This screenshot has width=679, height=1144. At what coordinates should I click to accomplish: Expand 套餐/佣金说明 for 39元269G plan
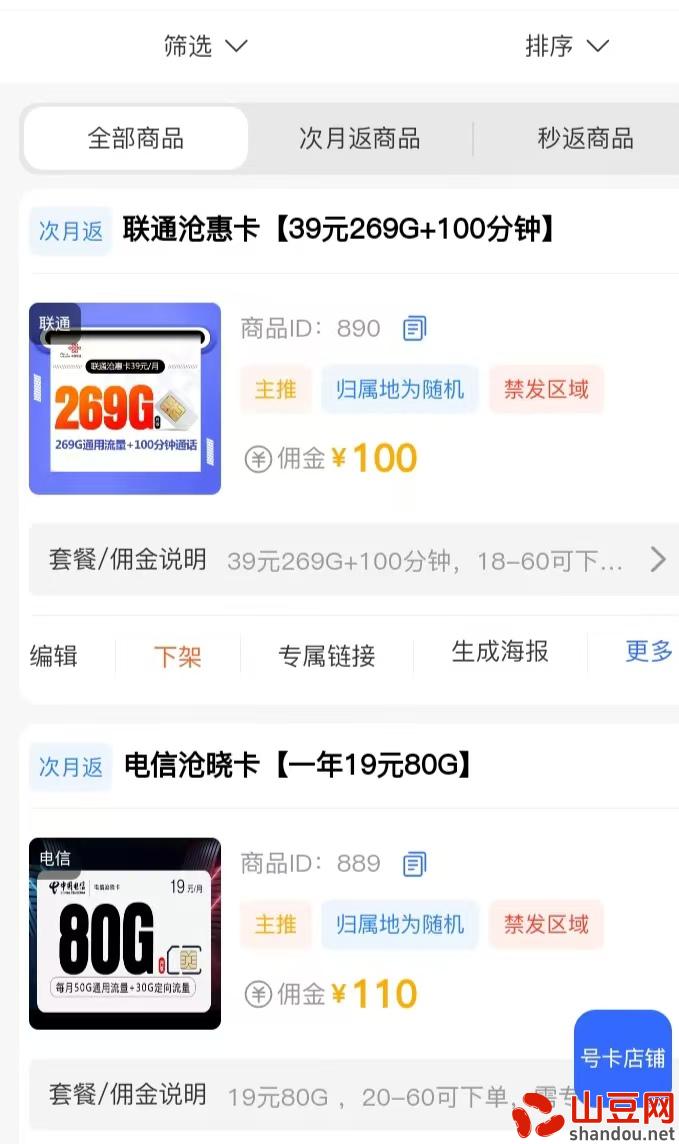pos(355,560)
